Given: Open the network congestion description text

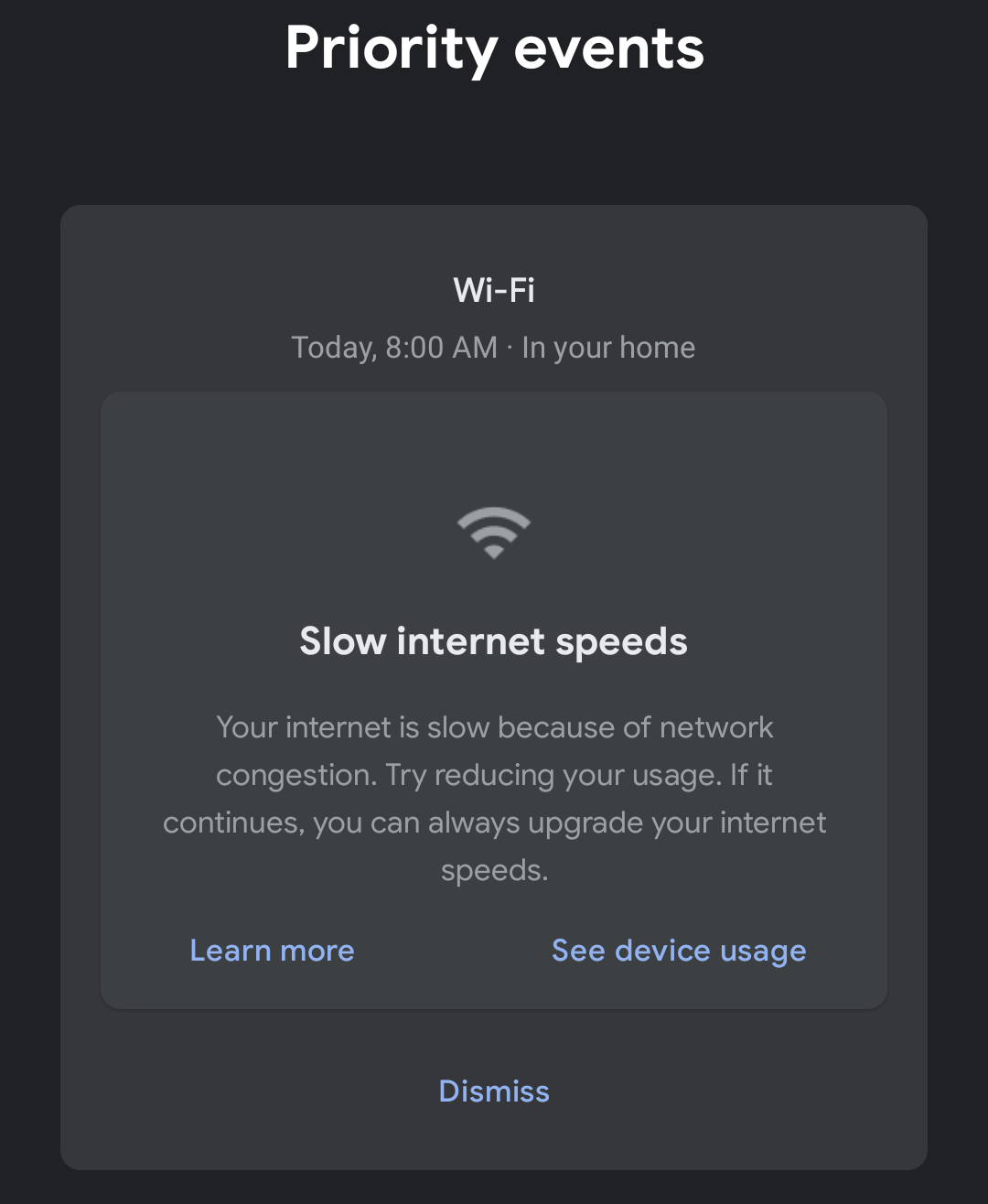Looking at the screenshot, I should pos(494,798).
